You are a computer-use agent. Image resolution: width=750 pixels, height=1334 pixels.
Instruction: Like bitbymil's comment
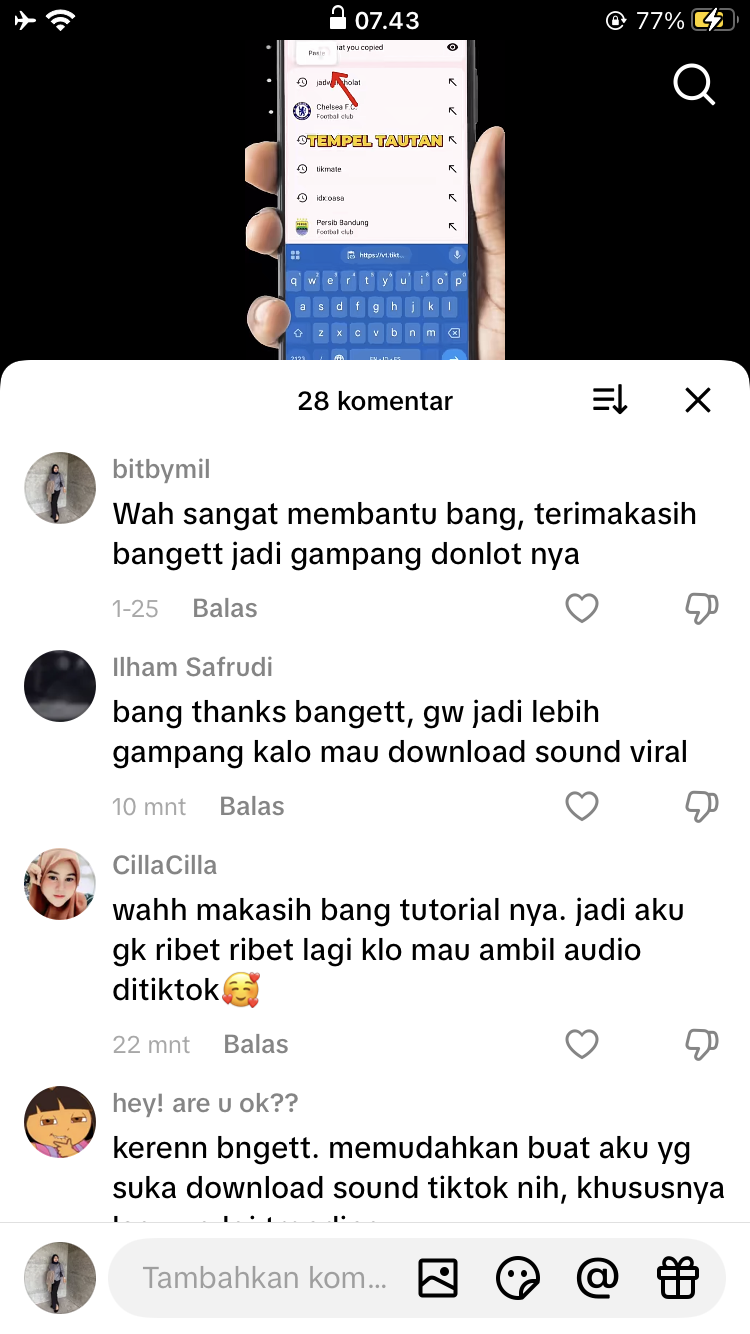point(582,608)
